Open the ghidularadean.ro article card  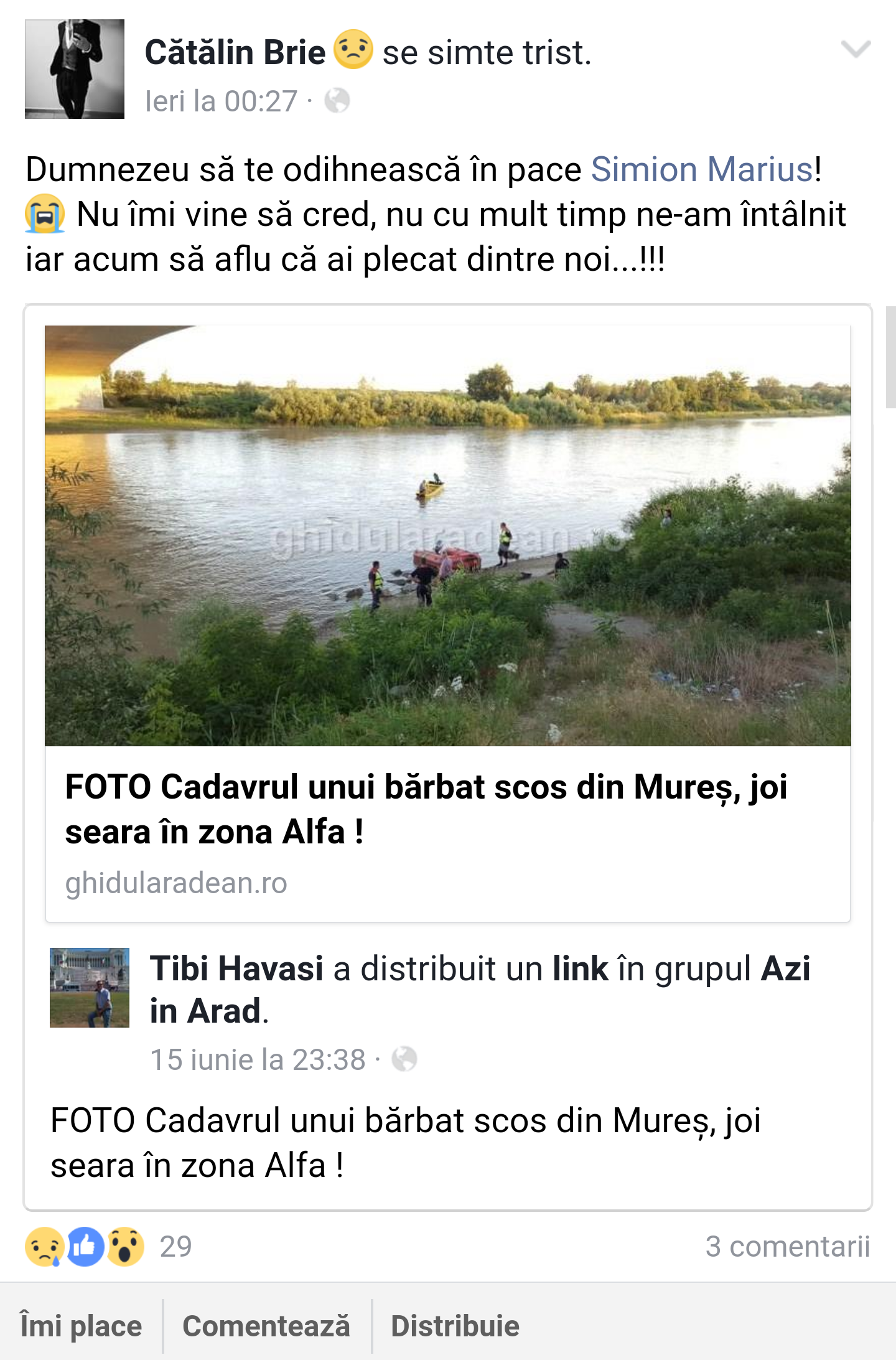coord(447,809)
